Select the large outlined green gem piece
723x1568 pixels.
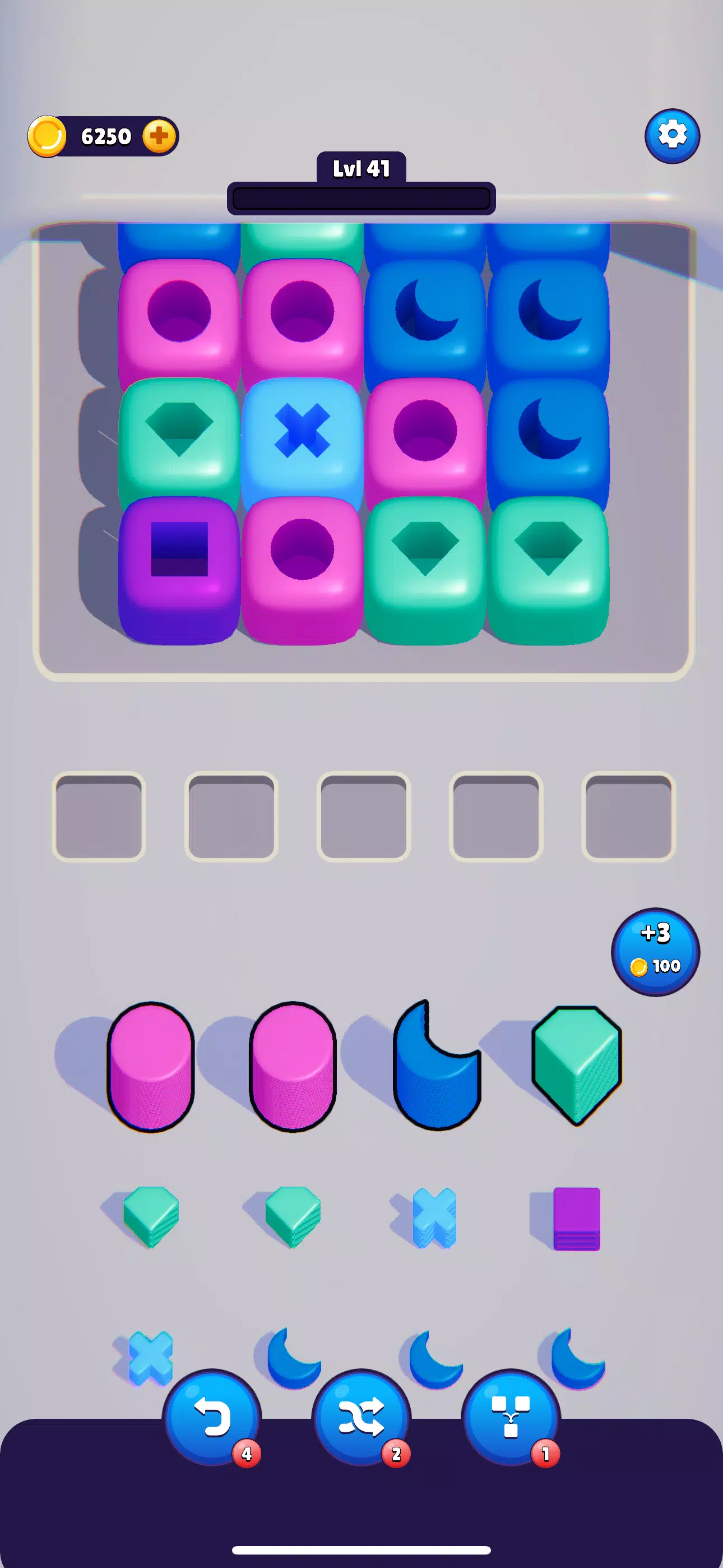pyautogui.click(x=577, y=1065)
